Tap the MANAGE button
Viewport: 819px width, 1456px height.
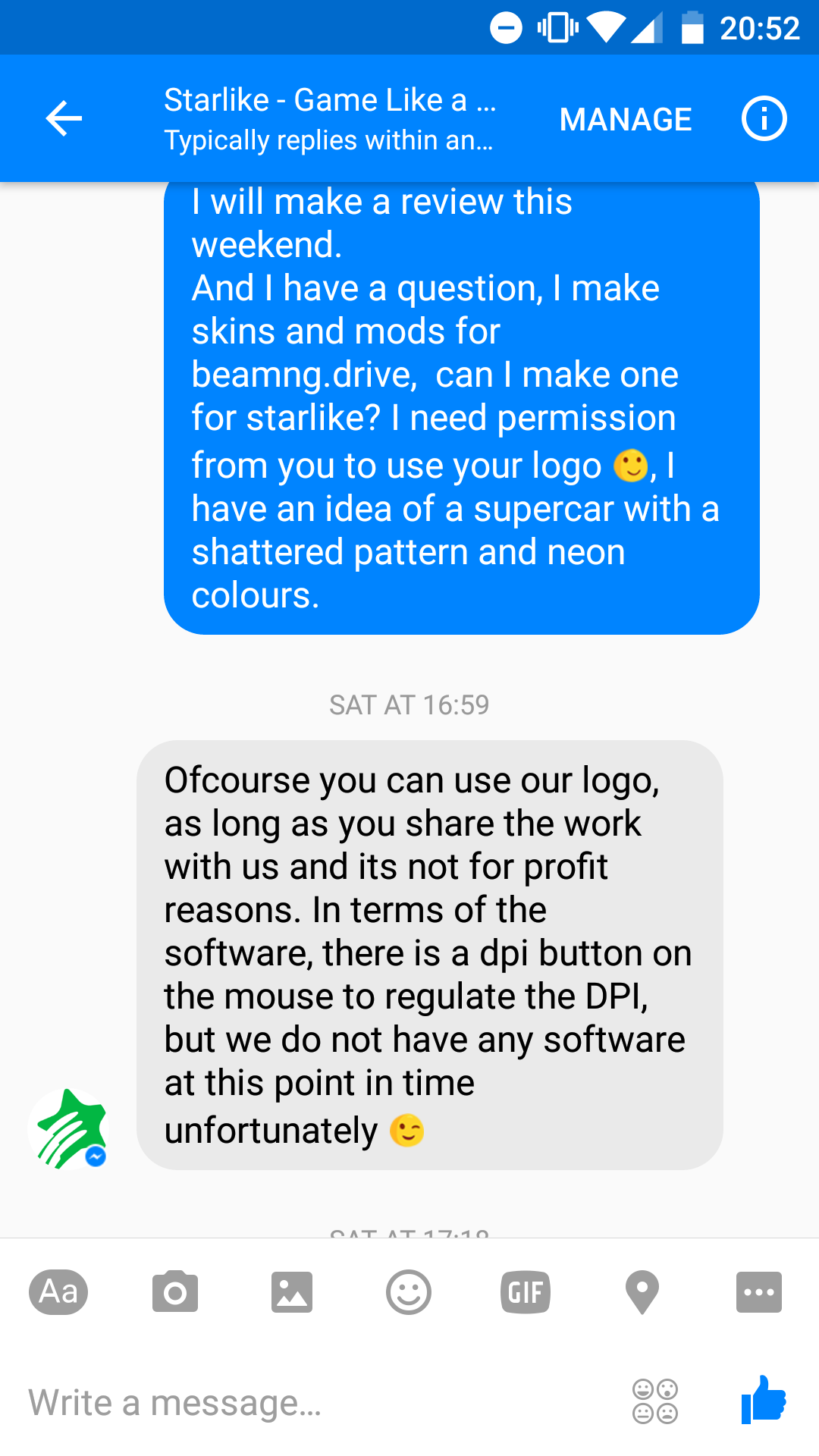(x=626, y=119)
